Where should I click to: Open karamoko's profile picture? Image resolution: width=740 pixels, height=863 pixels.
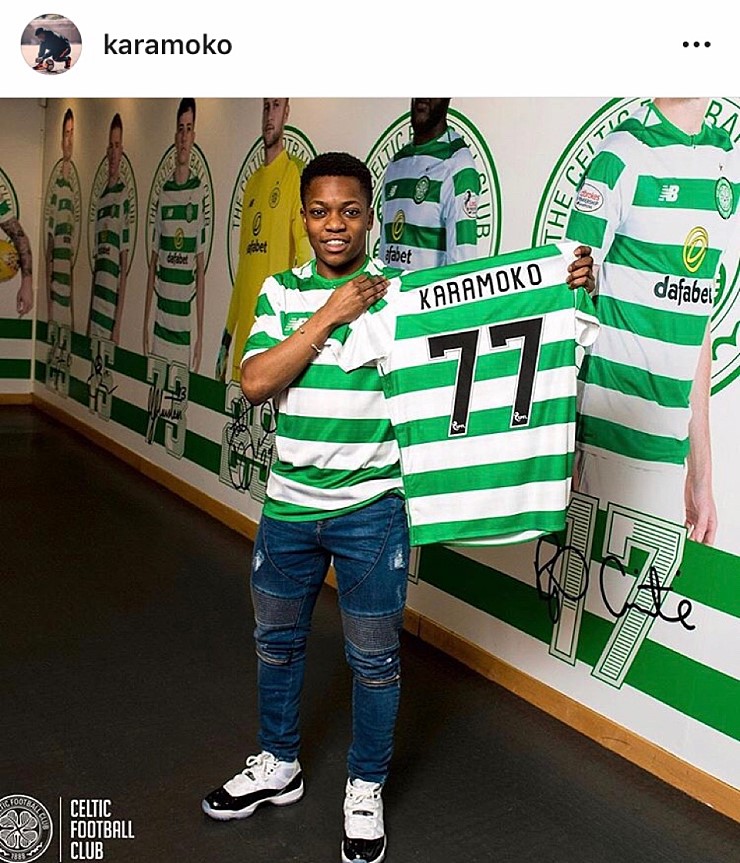point(51,44)
